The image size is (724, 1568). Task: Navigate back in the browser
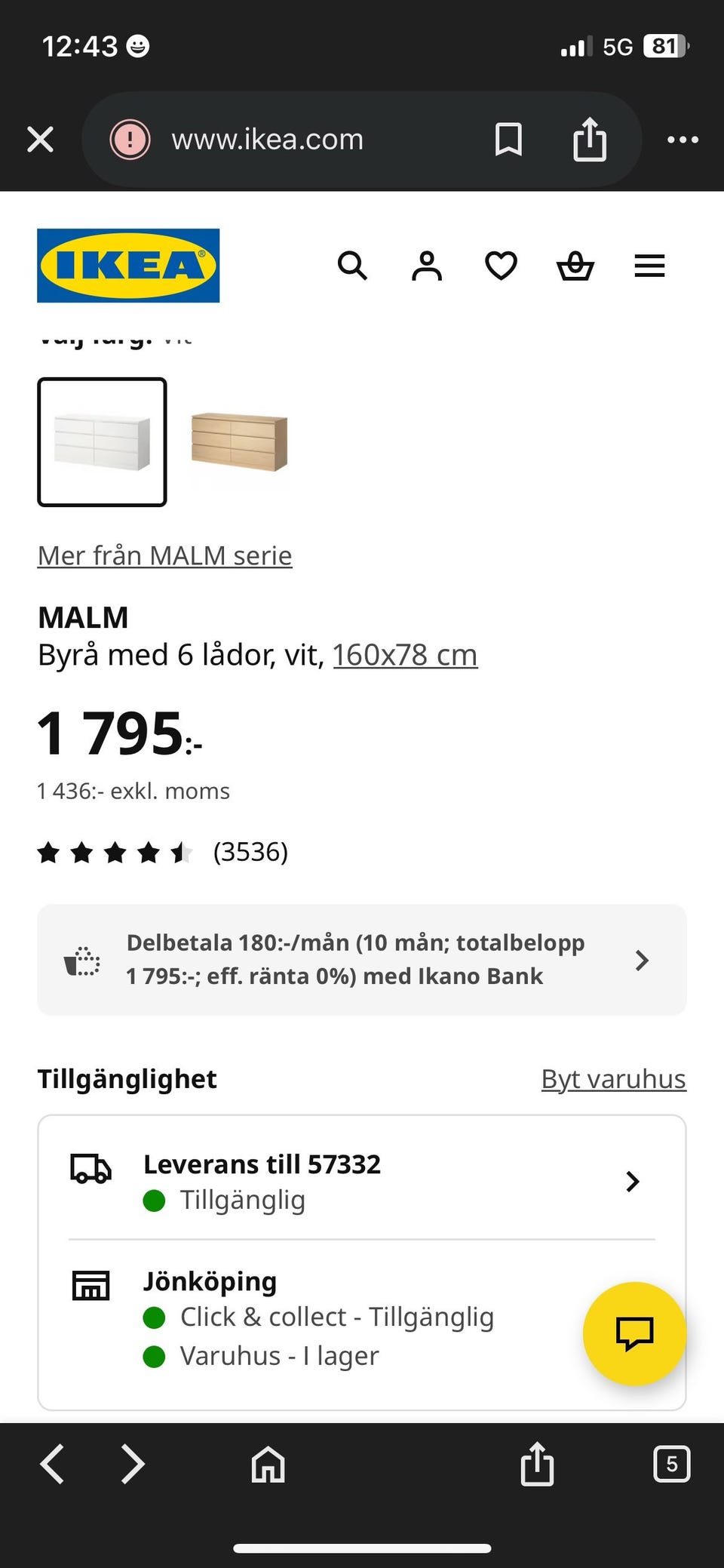(x=52, y=1465)
